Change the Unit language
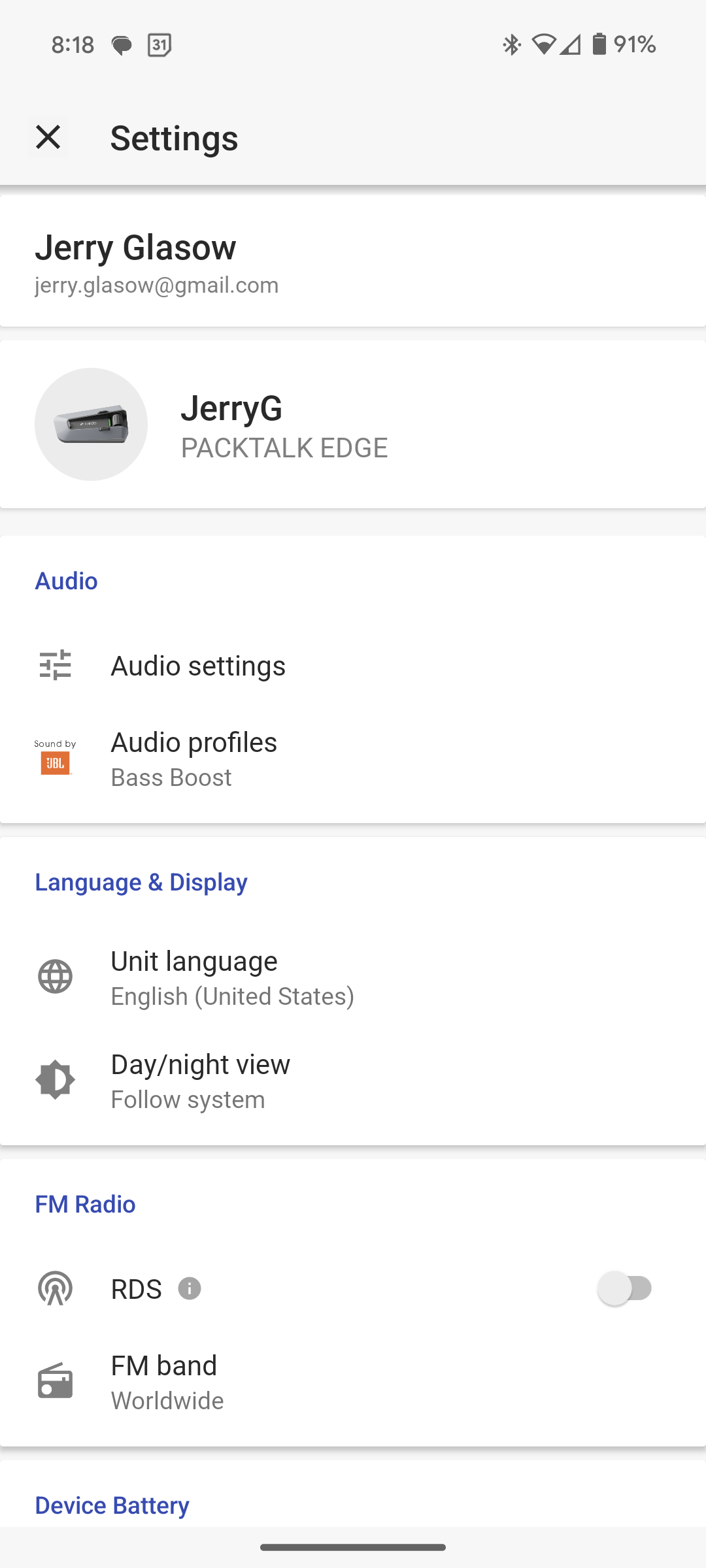Viewport: 706px width, 1568px height. (x=353, y=977)
